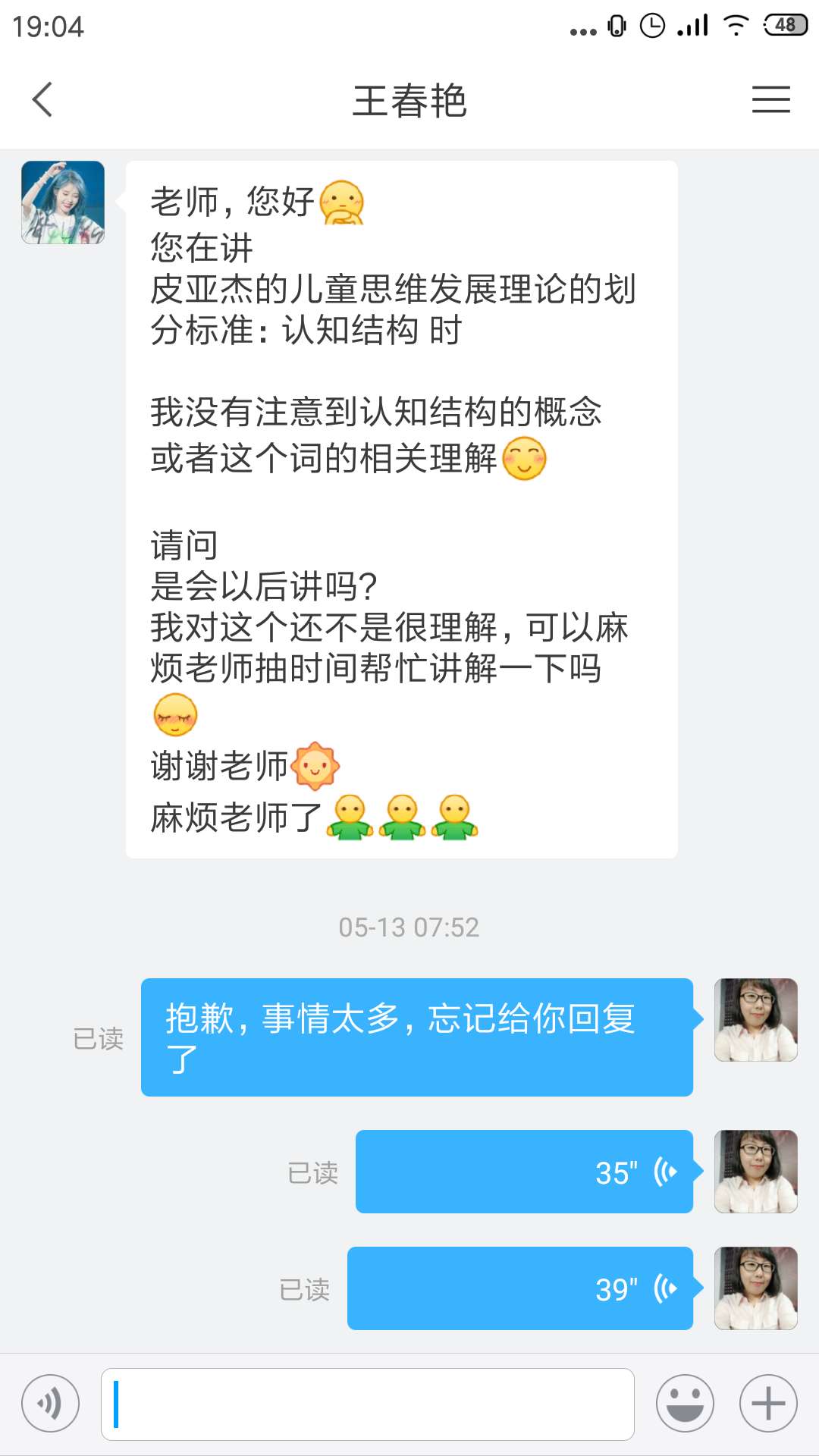Open the emoji picker

click(x=685, y=1404)
